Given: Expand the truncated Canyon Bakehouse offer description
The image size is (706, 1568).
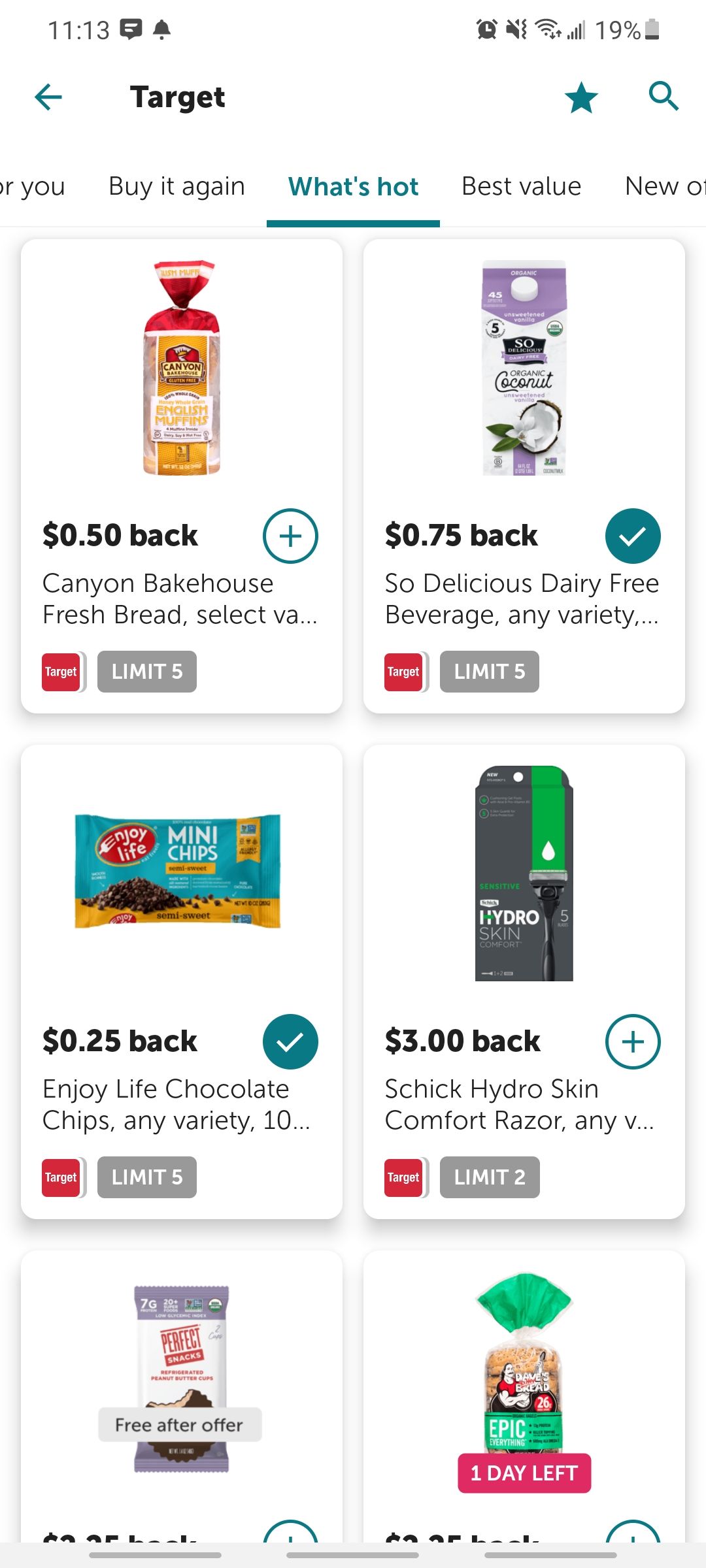Looking at the screenshot, I should (x=180, y=598).
